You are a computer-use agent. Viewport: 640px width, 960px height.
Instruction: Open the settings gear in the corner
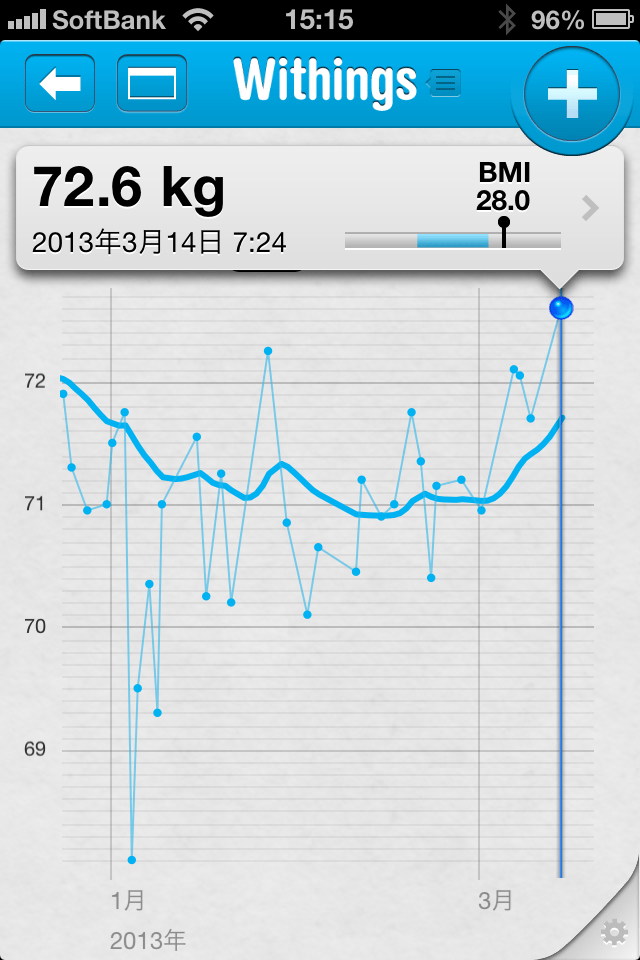613,934
